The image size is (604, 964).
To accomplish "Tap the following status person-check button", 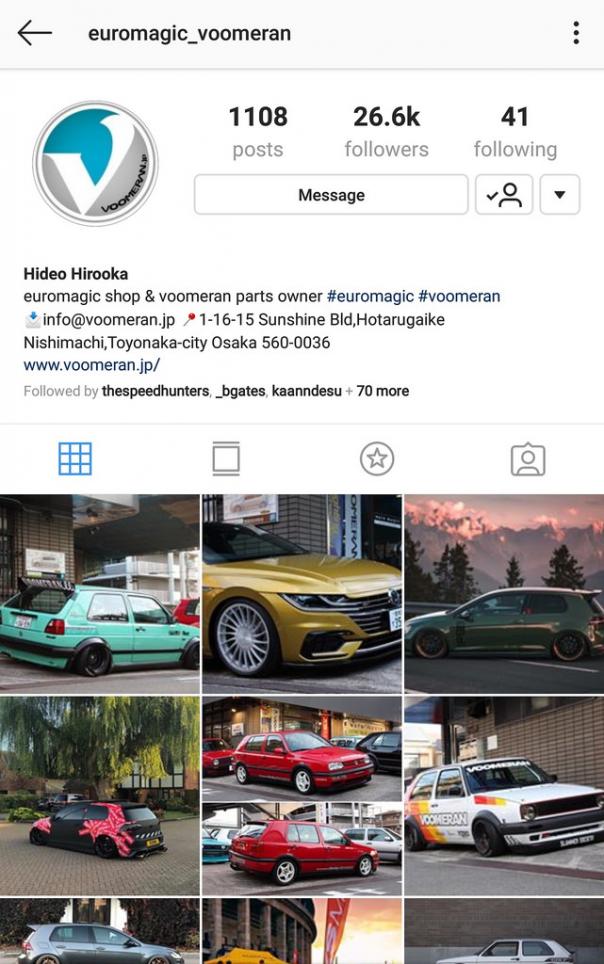I will coord(504,195).
